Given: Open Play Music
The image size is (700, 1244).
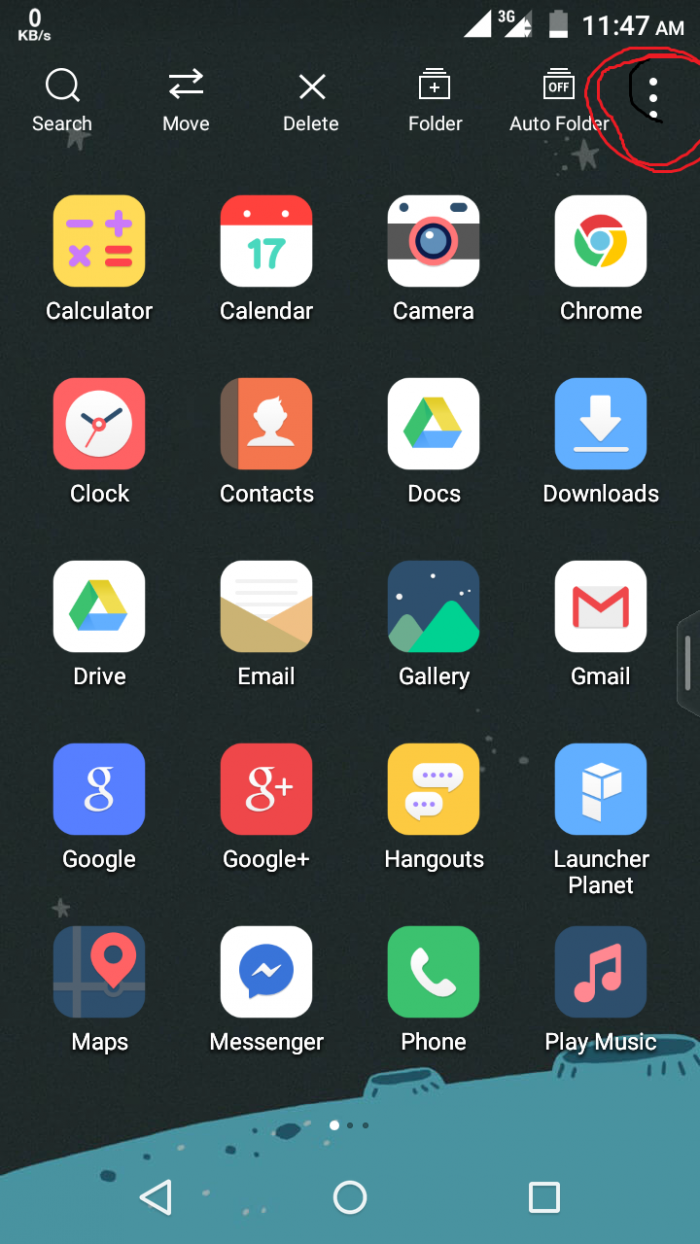Looking at the screenshot, I should pyautogui.click(x=600, y=972).
